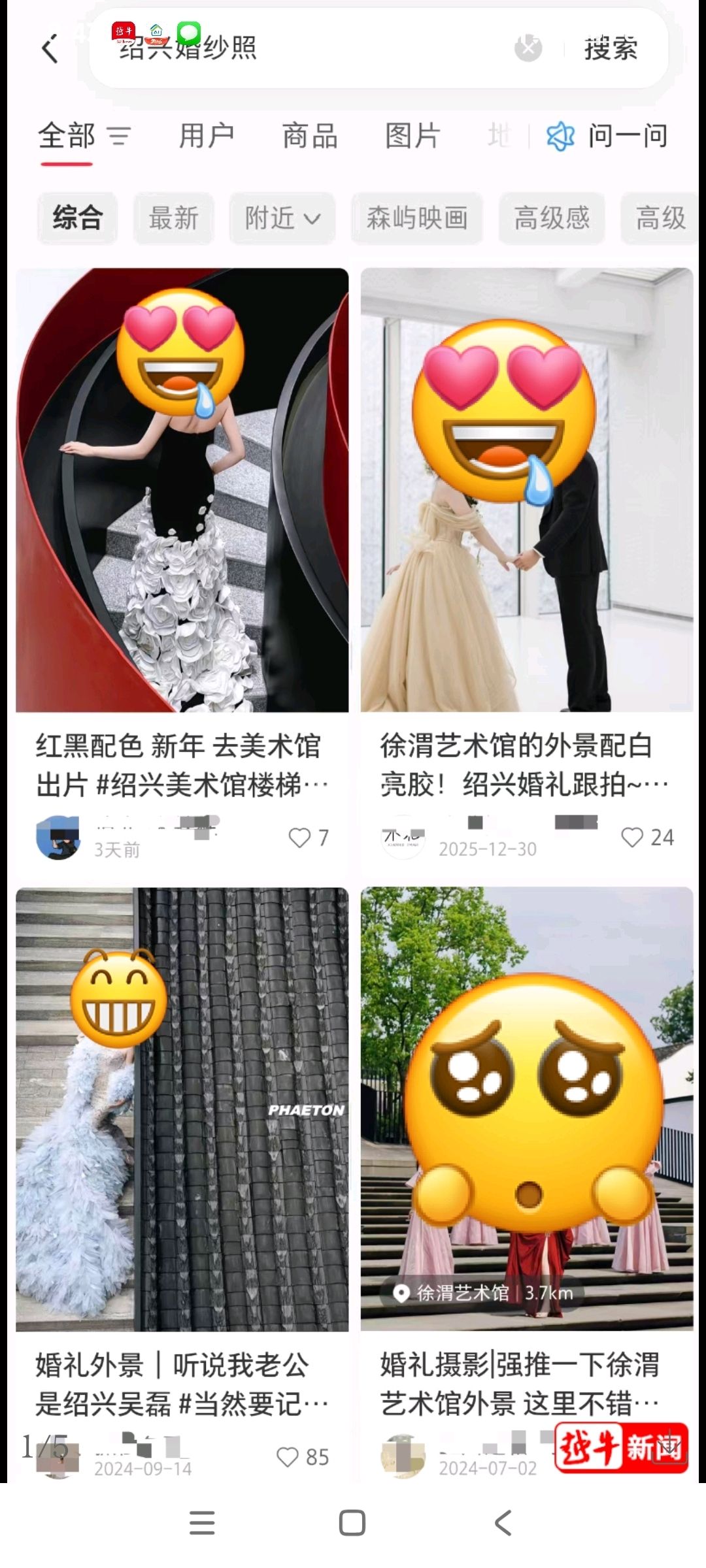Screen dimensions: 706x1568
Task: Select the 综合 sort chip
Action: click(78, 218)
